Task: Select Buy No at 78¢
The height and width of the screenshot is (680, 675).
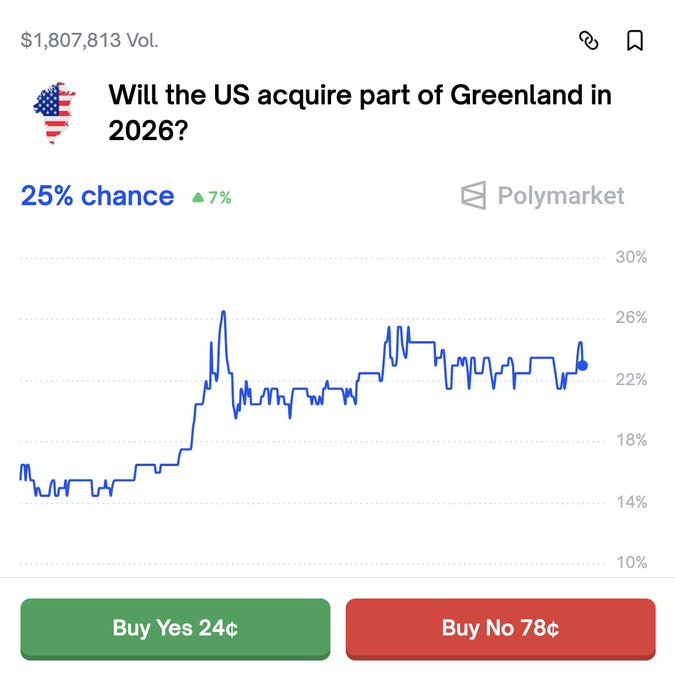Action: pos(500,628)
